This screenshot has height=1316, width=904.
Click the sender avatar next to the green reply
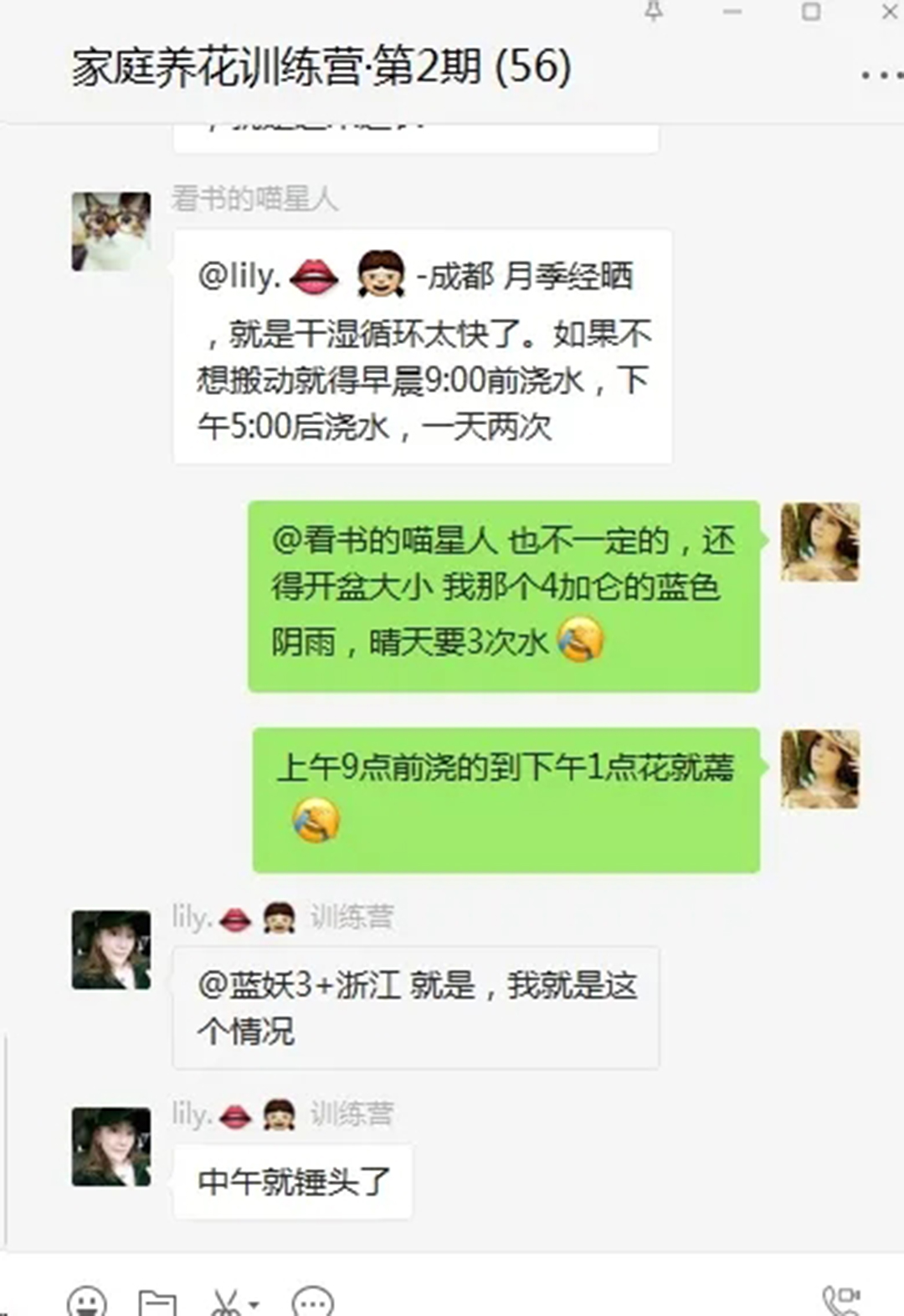(818, 543)
